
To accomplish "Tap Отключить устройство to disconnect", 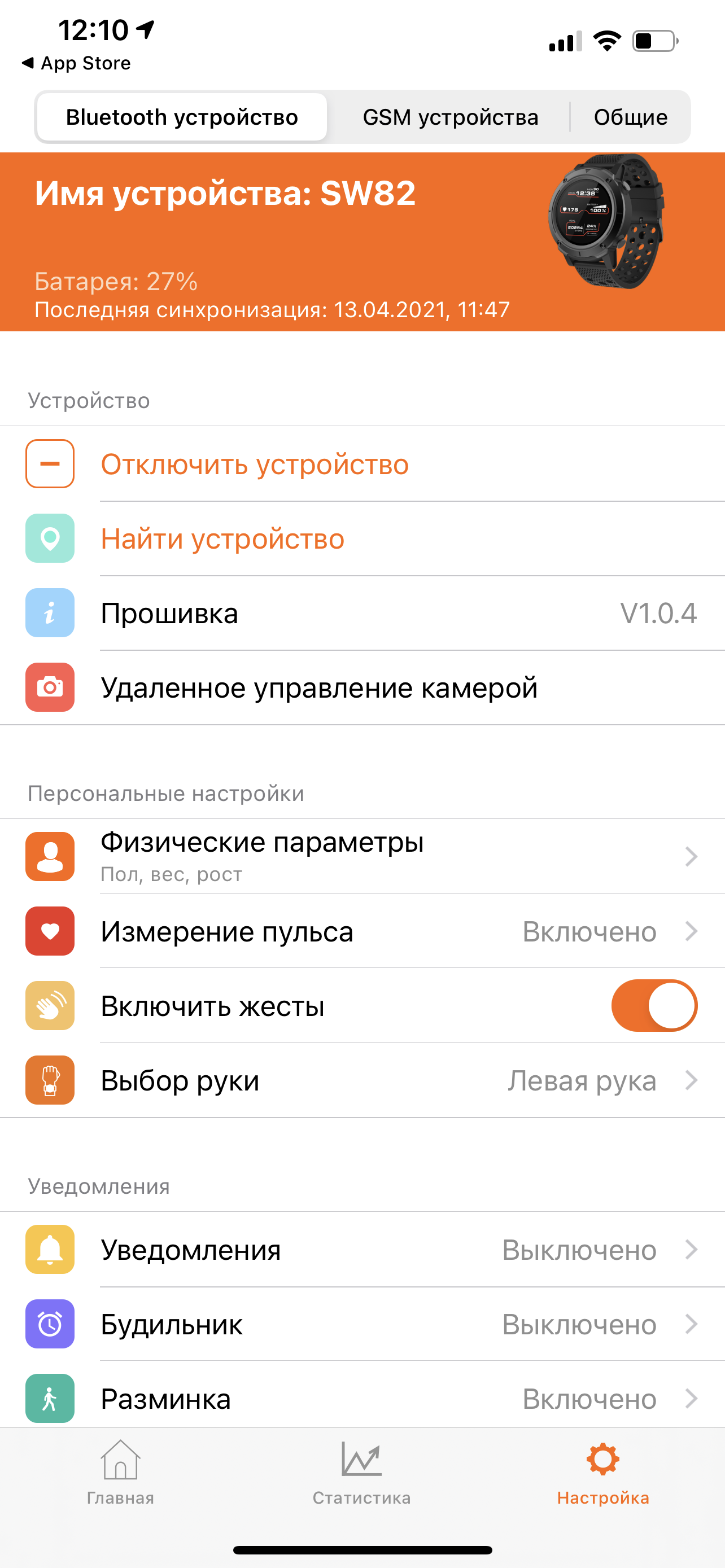I will (x=255, y=465).
